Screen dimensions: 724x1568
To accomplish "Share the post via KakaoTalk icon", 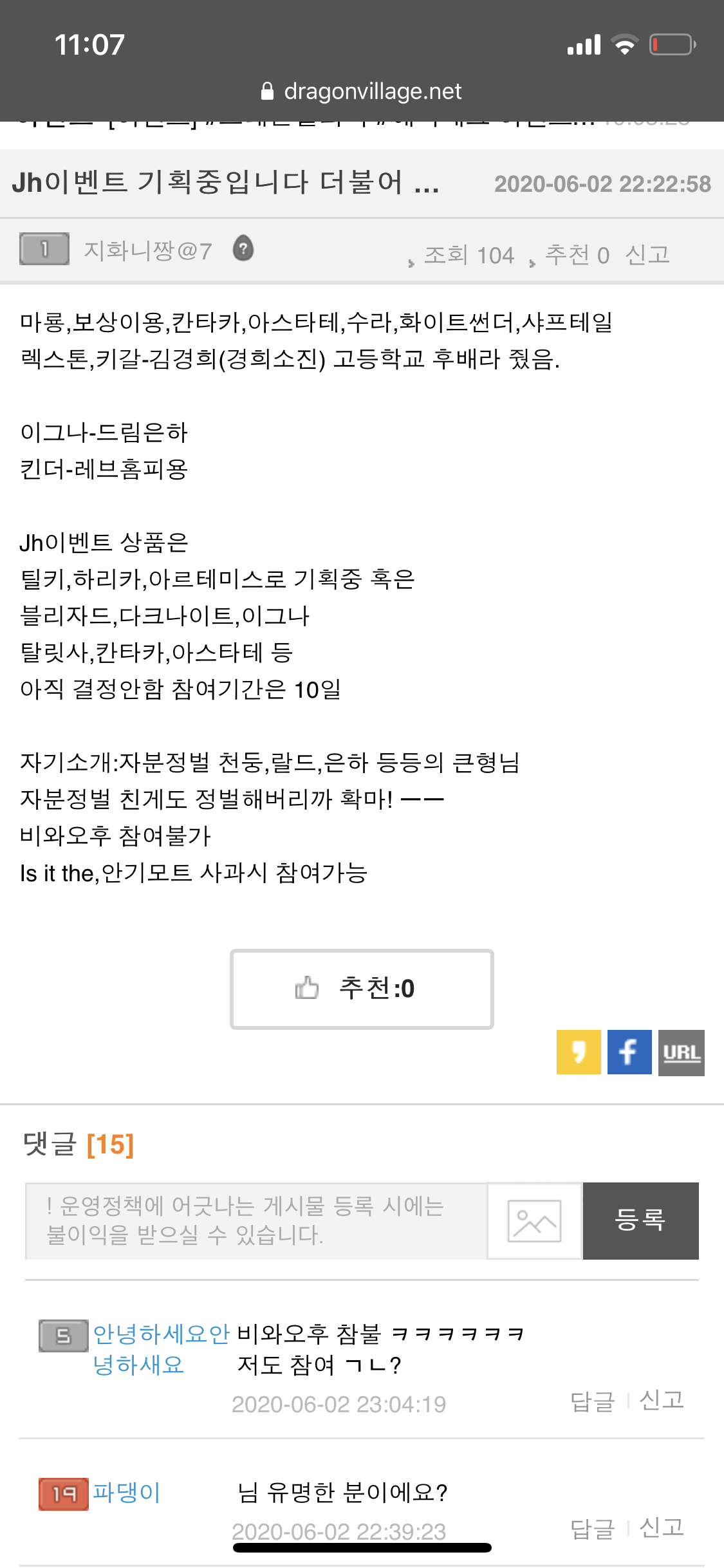I will click(579, 1052).
